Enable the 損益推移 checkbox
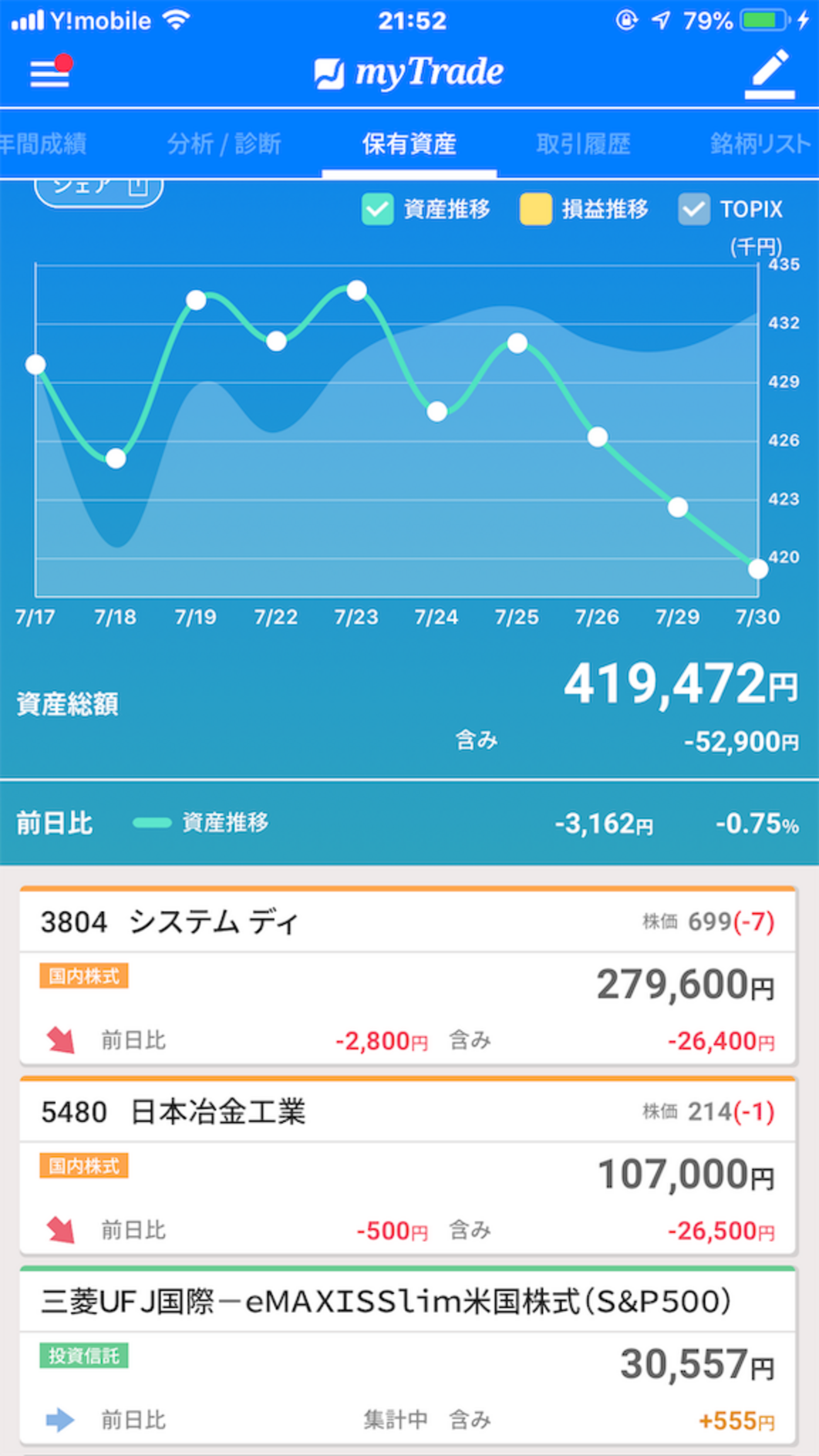 pos(535,209)
